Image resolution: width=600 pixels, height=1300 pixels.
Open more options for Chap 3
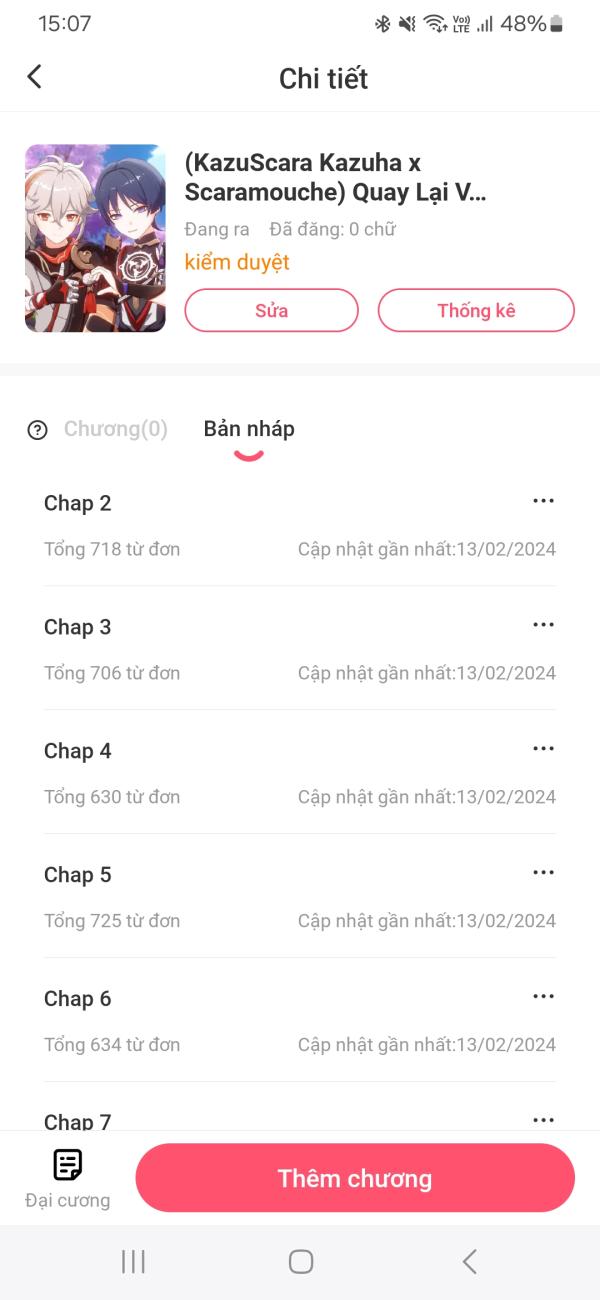click(x=543, y=625)
